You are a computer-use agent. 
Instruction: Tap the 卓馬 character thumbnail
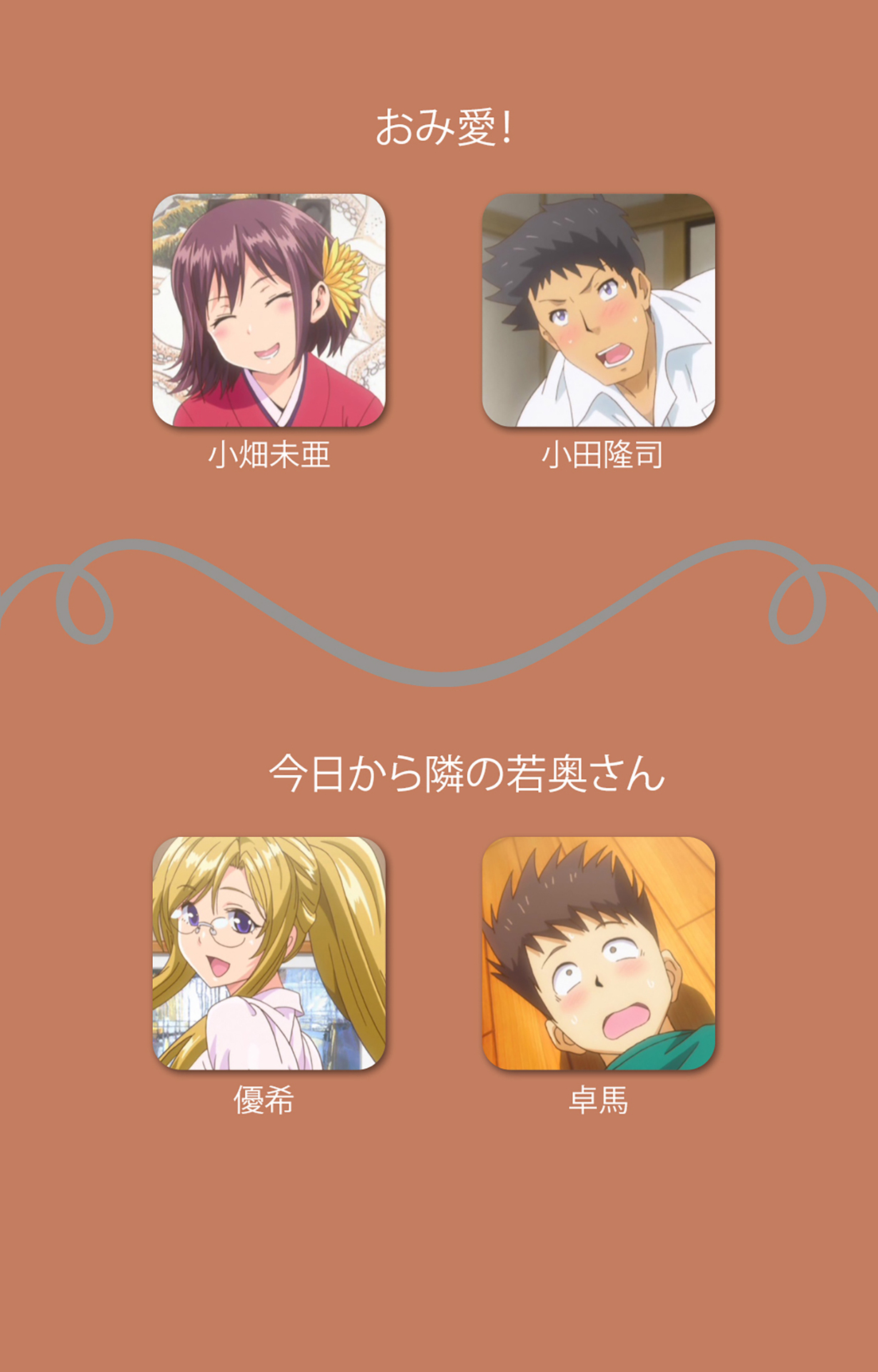point(598,953)
